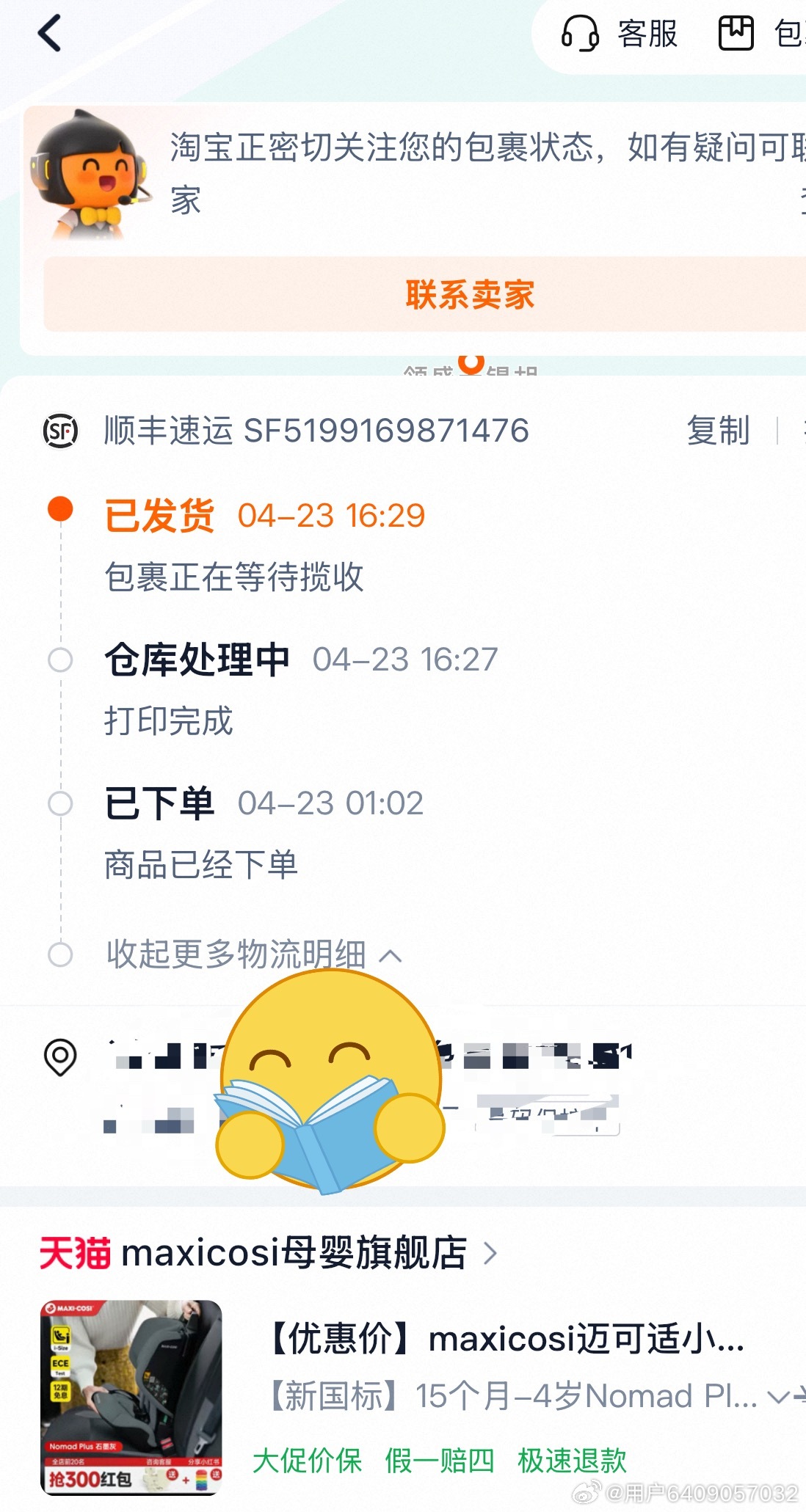Collapse logistics details via 收起更多物流明细
Viewport: 806px width, 1512px height.
click(253, 954)
